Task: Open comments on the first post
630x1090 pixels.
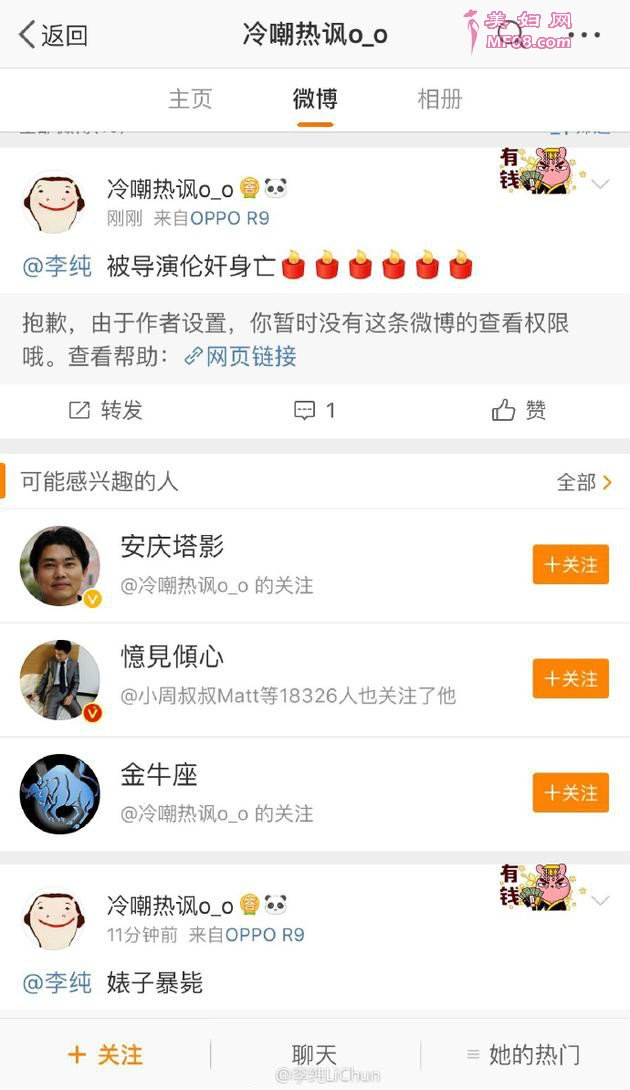Action: 314,410
